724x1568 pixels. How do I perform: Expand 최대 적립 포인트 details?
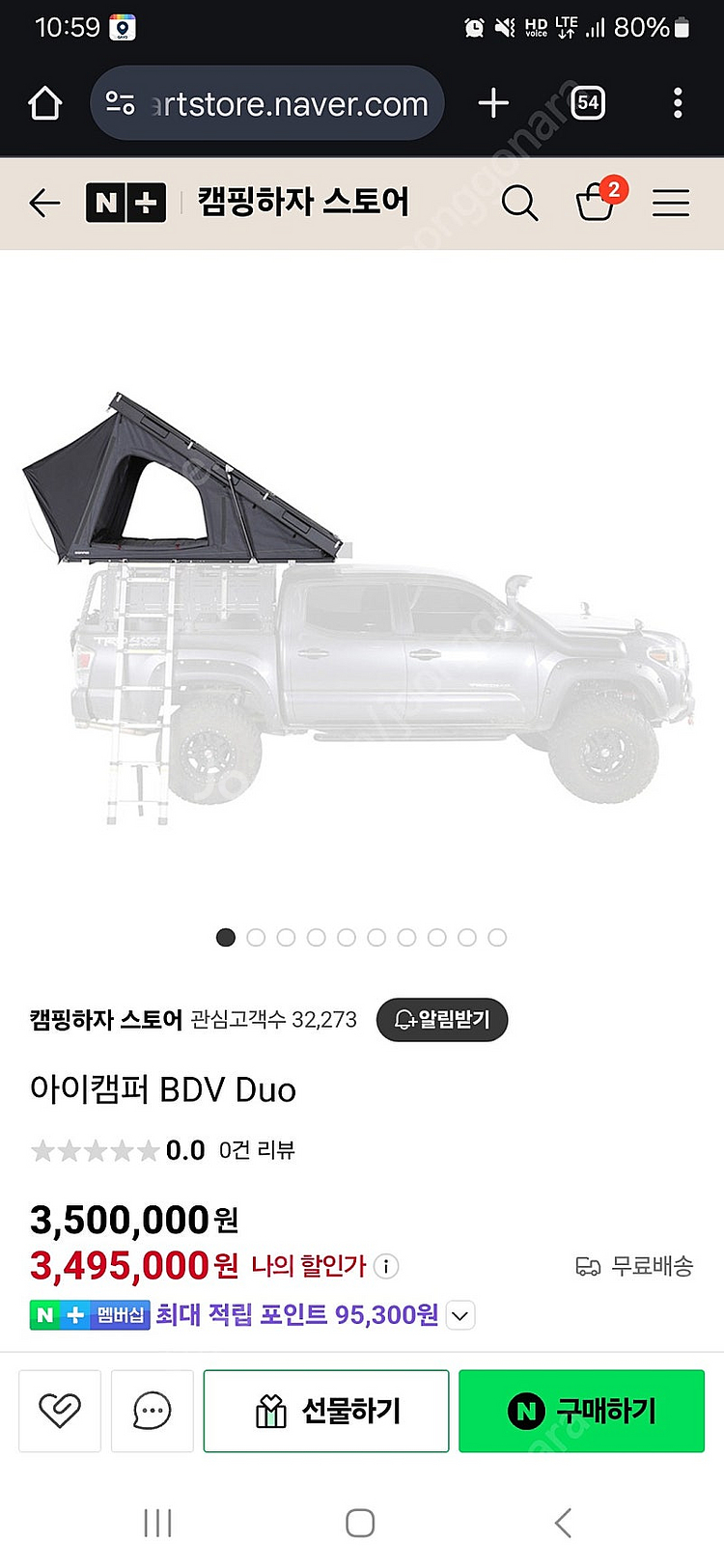click(x=461, y=1315)
